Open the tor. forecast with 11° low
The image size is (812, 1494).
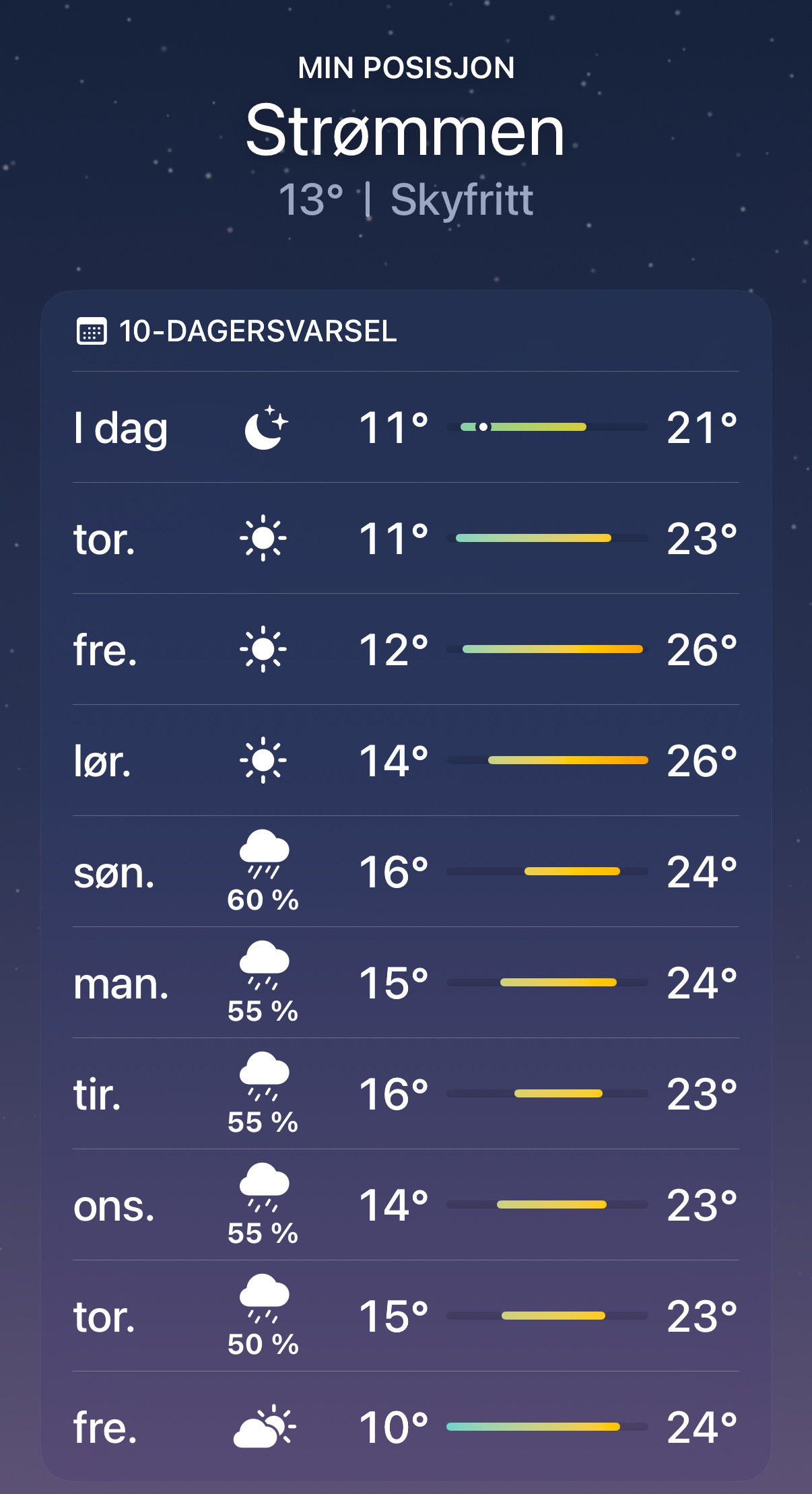point(405,539)
